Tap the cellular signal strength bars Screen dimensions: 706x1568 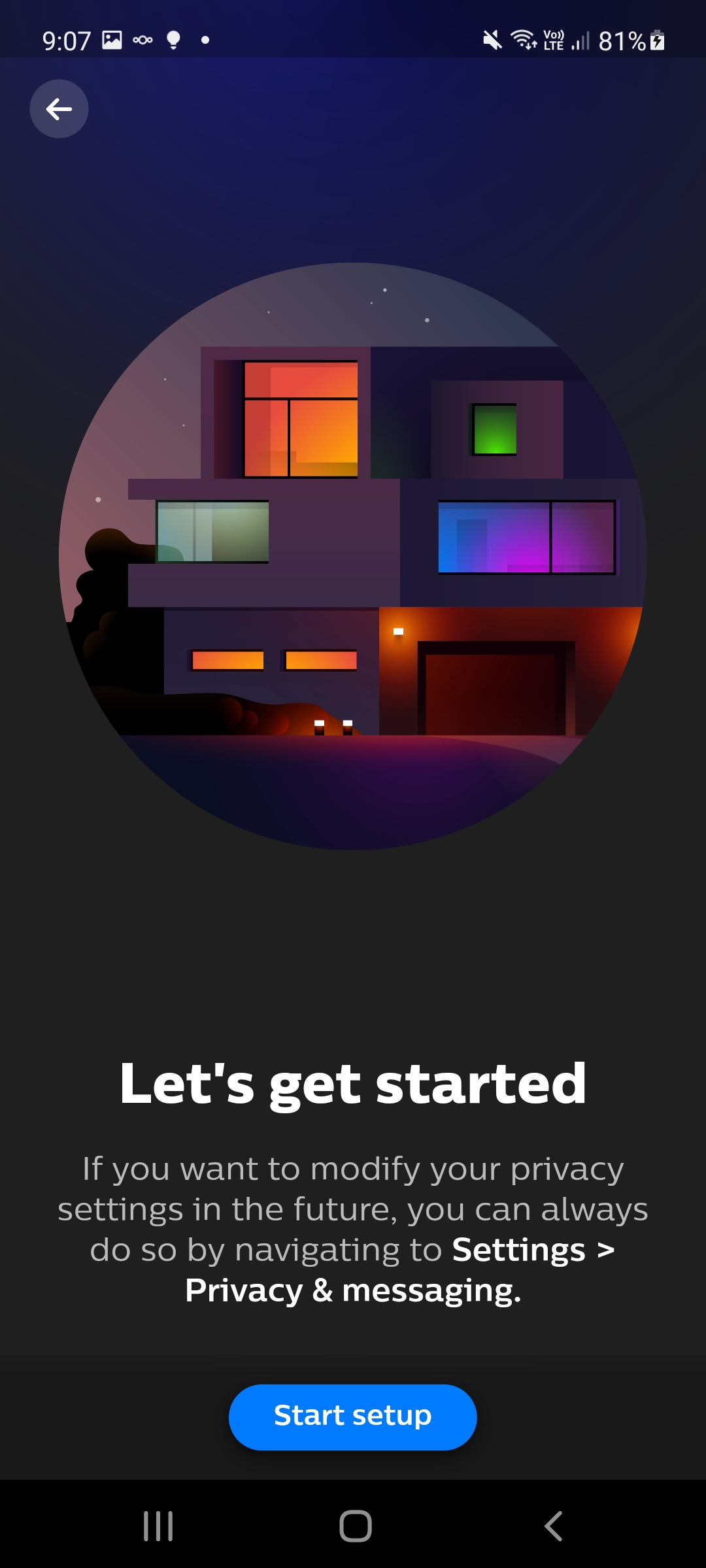pyautogui.click(x=581, y=41)
